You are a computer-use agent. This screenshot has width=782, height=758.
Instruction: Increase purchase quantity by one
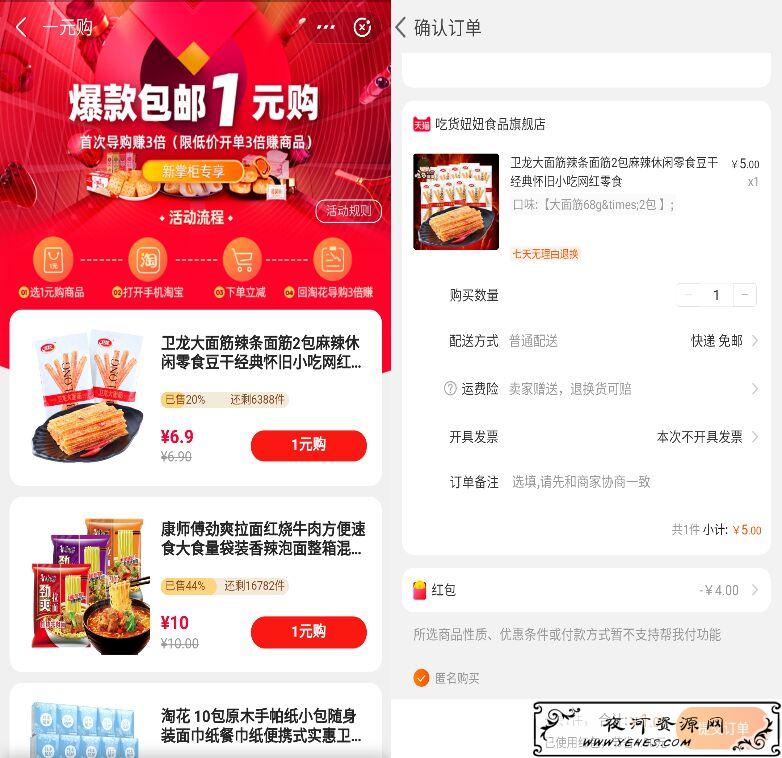(x=744, y=295)
